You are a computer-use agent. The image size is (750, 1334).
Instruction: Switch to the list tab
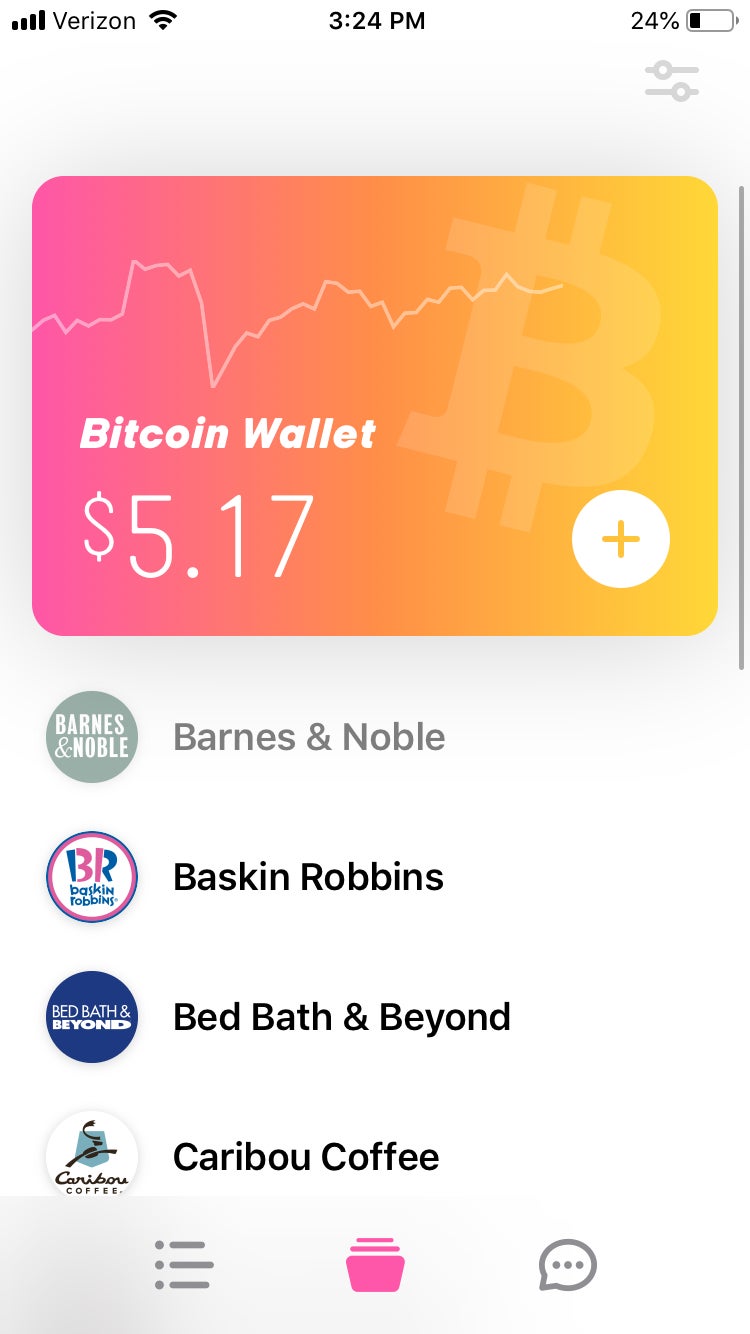coord(184,1265)
